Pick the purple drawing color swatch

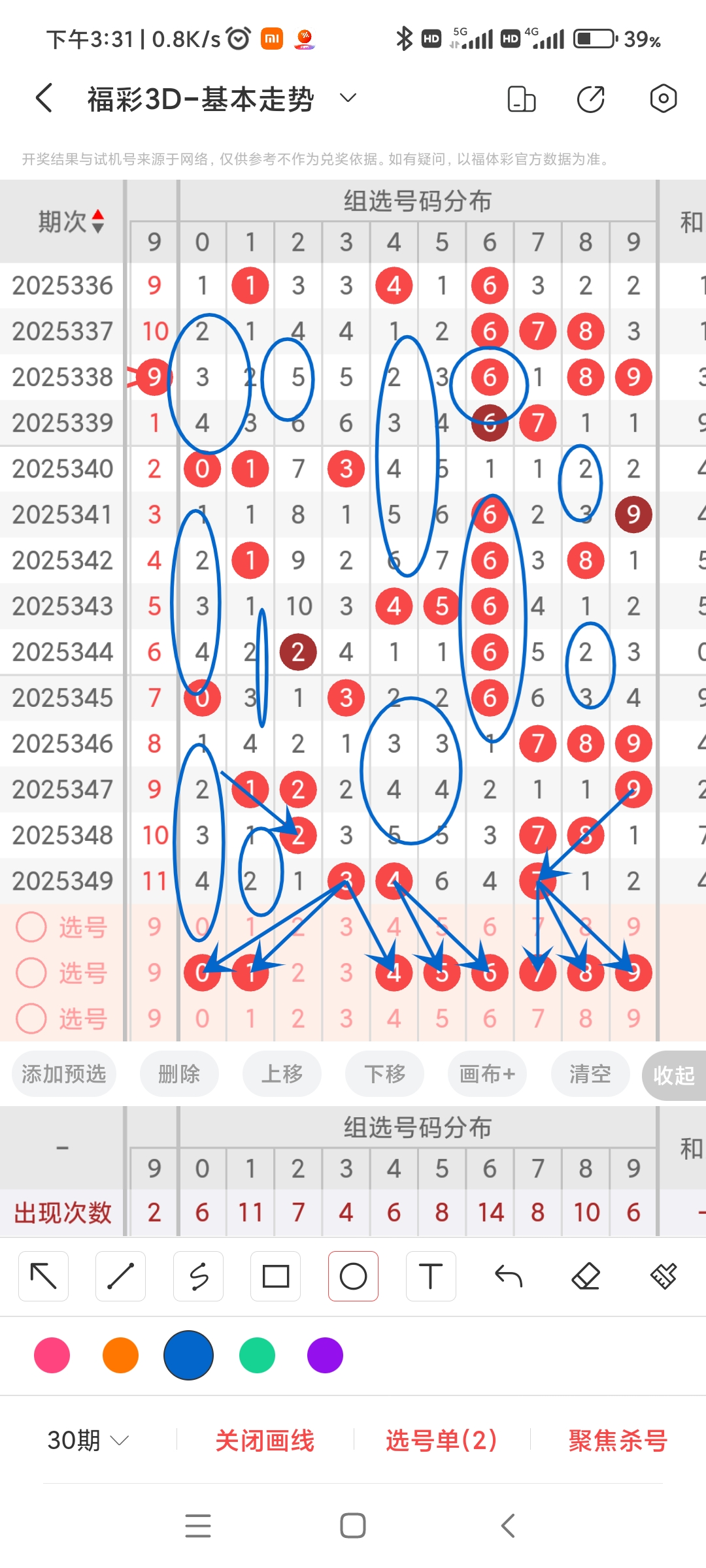(x=325, y=1356)
